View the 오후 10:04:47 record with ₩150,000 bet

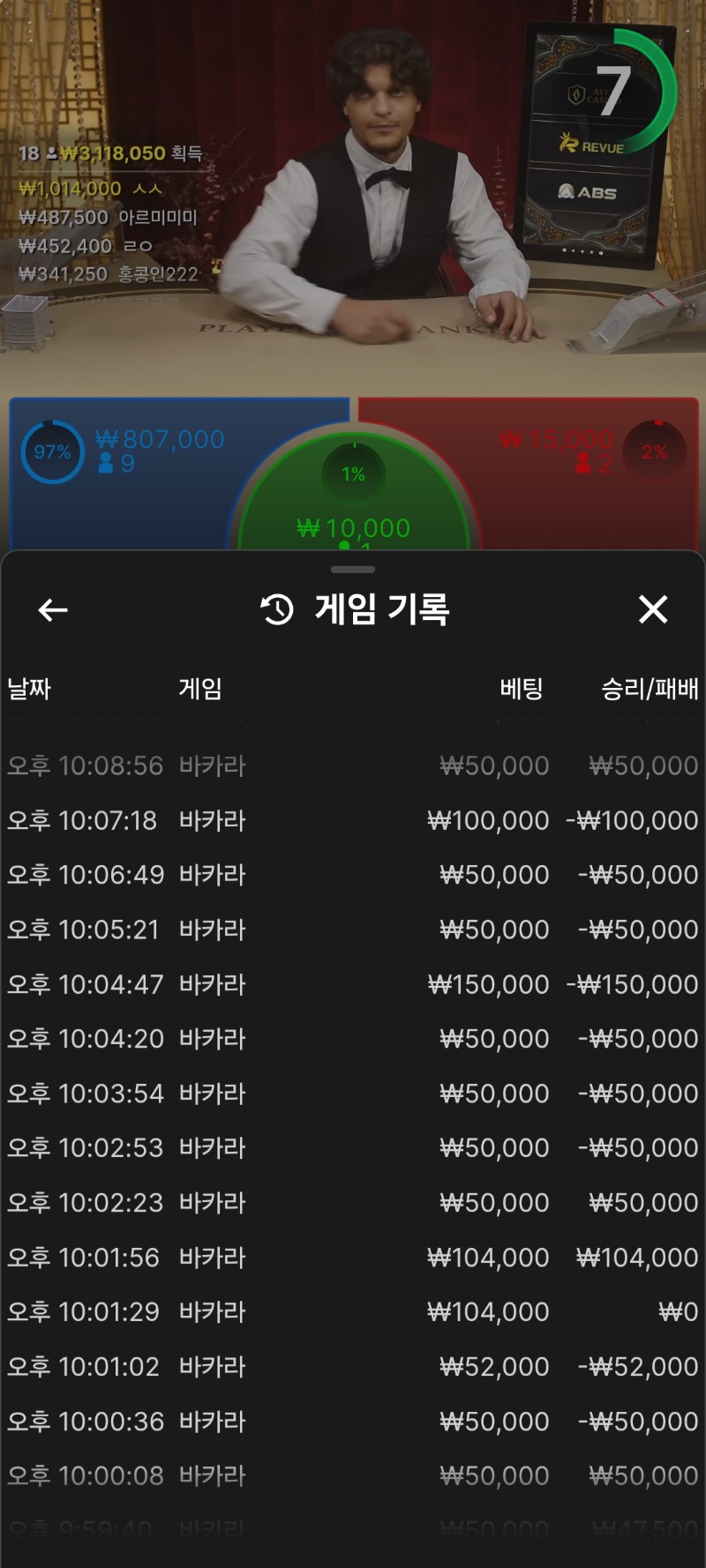353,984
